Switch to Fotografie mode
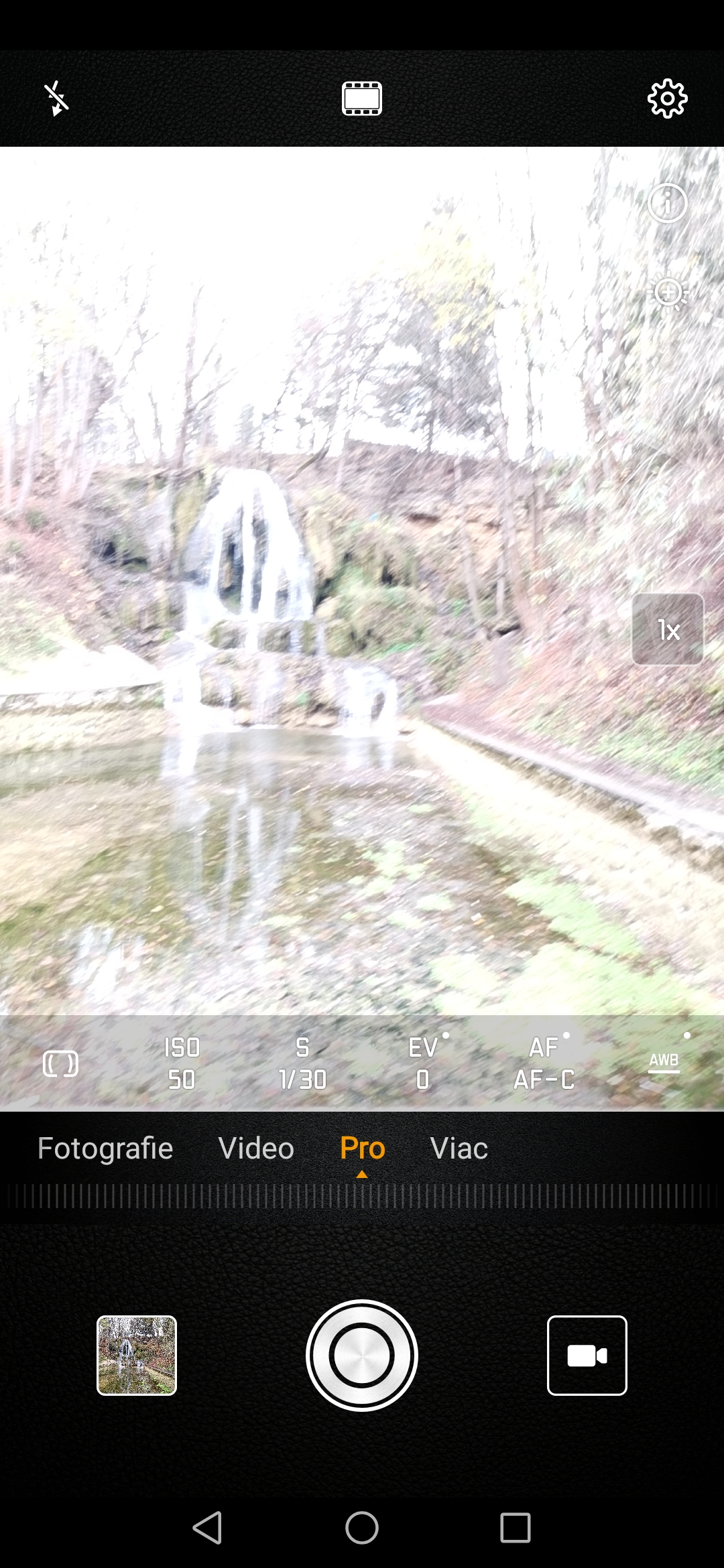Viewport: 724px width, 1568px height. (x=105, y=1148)
